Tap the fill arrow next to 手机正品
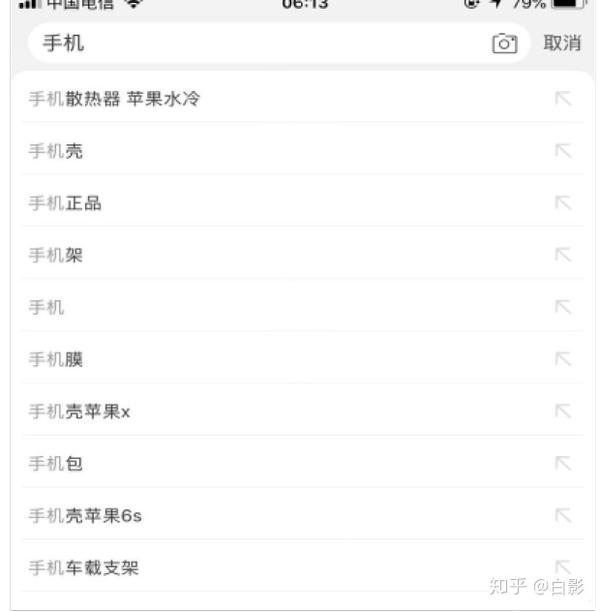600x612 pixels. (x=563, y=203)
